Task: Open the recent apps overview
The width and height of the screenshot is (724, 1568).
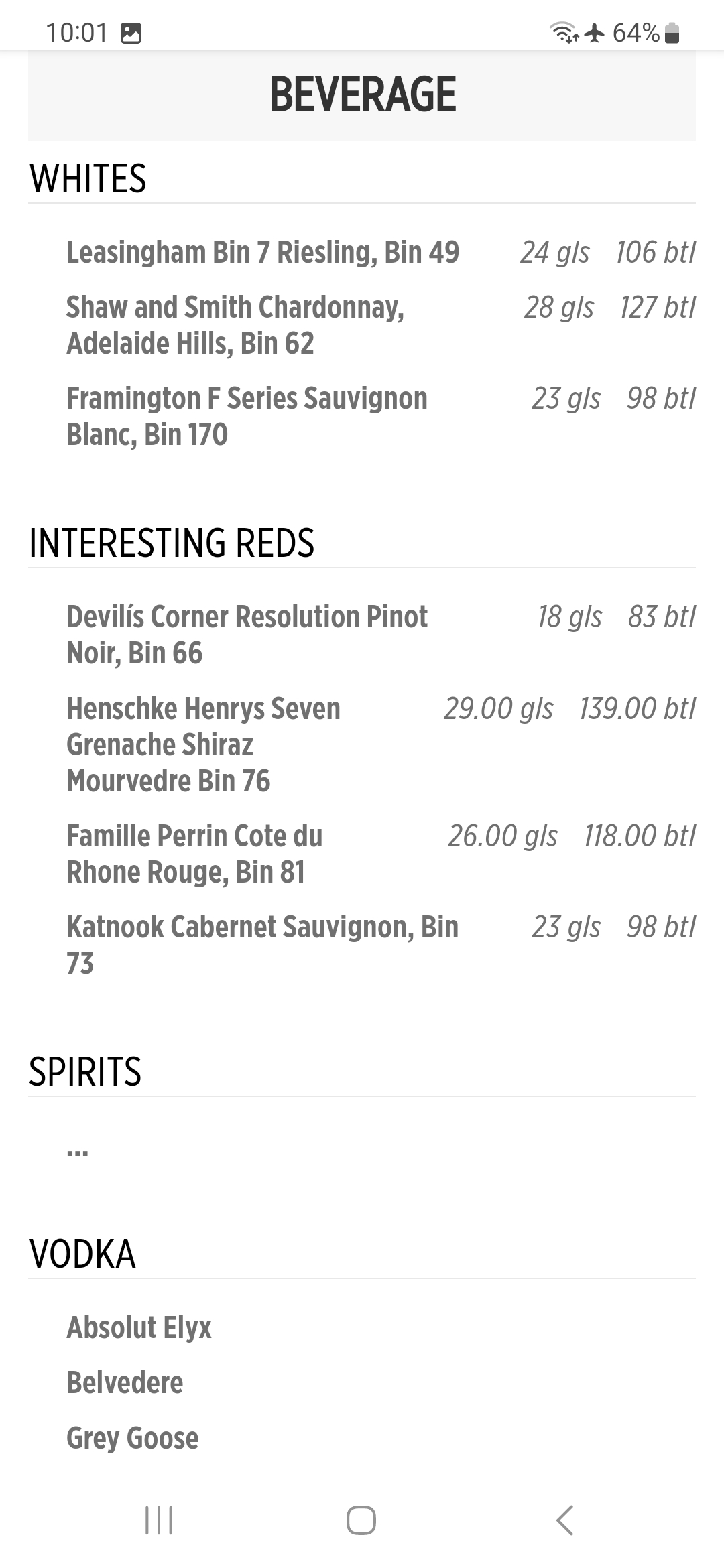Action: click(159, 1520)
